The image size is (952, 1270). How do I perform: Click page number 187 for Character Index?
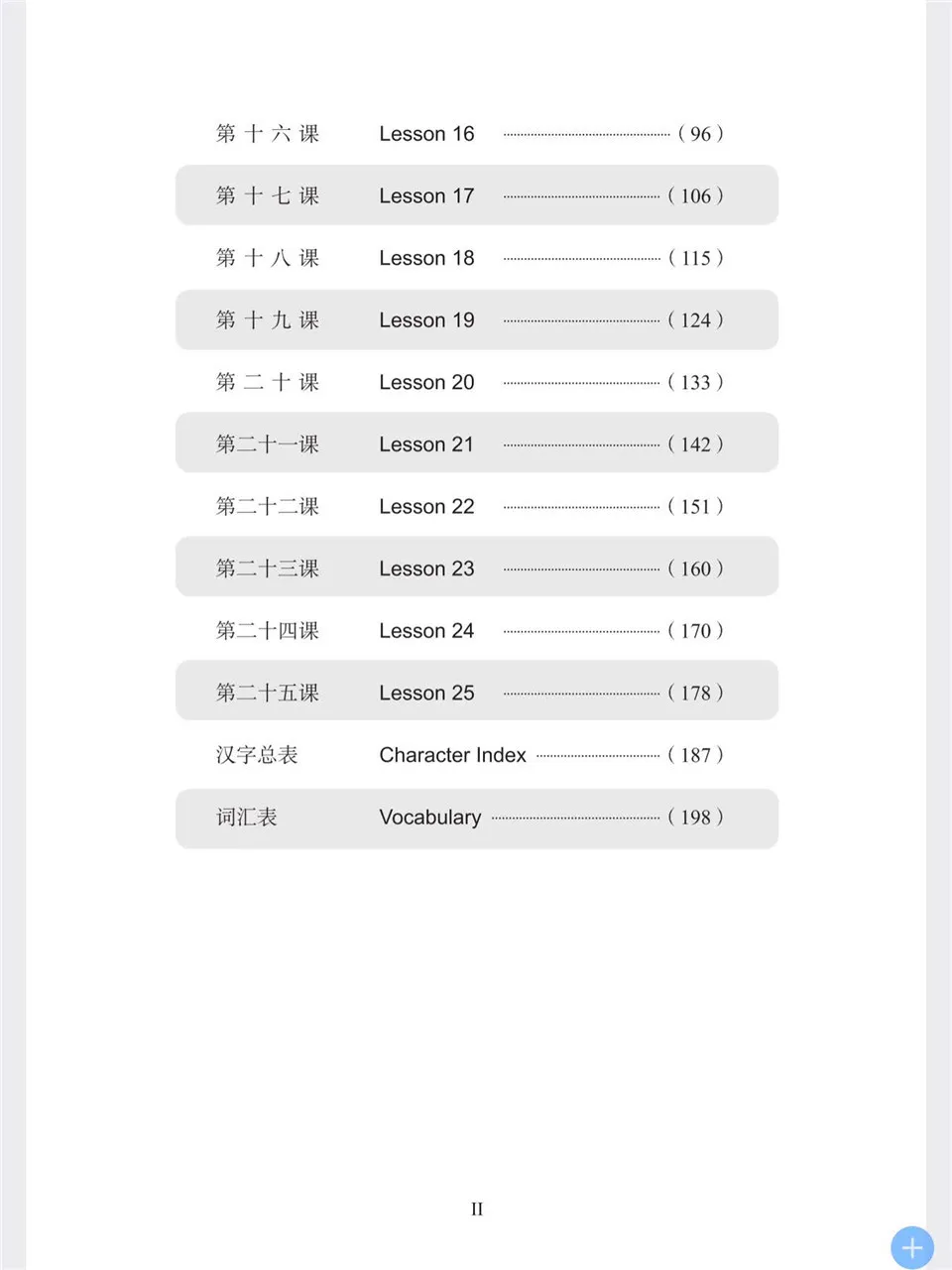pos(697,754)
